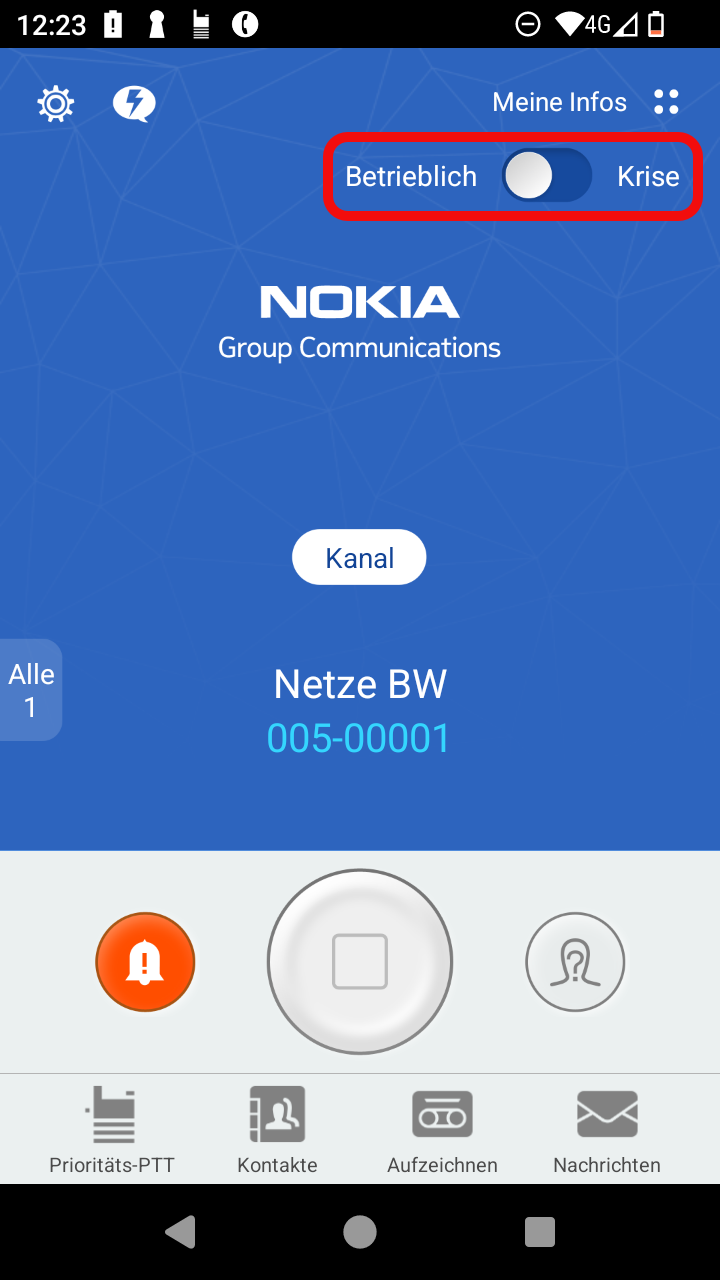Open Aufzeichnen recorder icon
This screenshot has width=720, height=1280.
(442, 1128)
